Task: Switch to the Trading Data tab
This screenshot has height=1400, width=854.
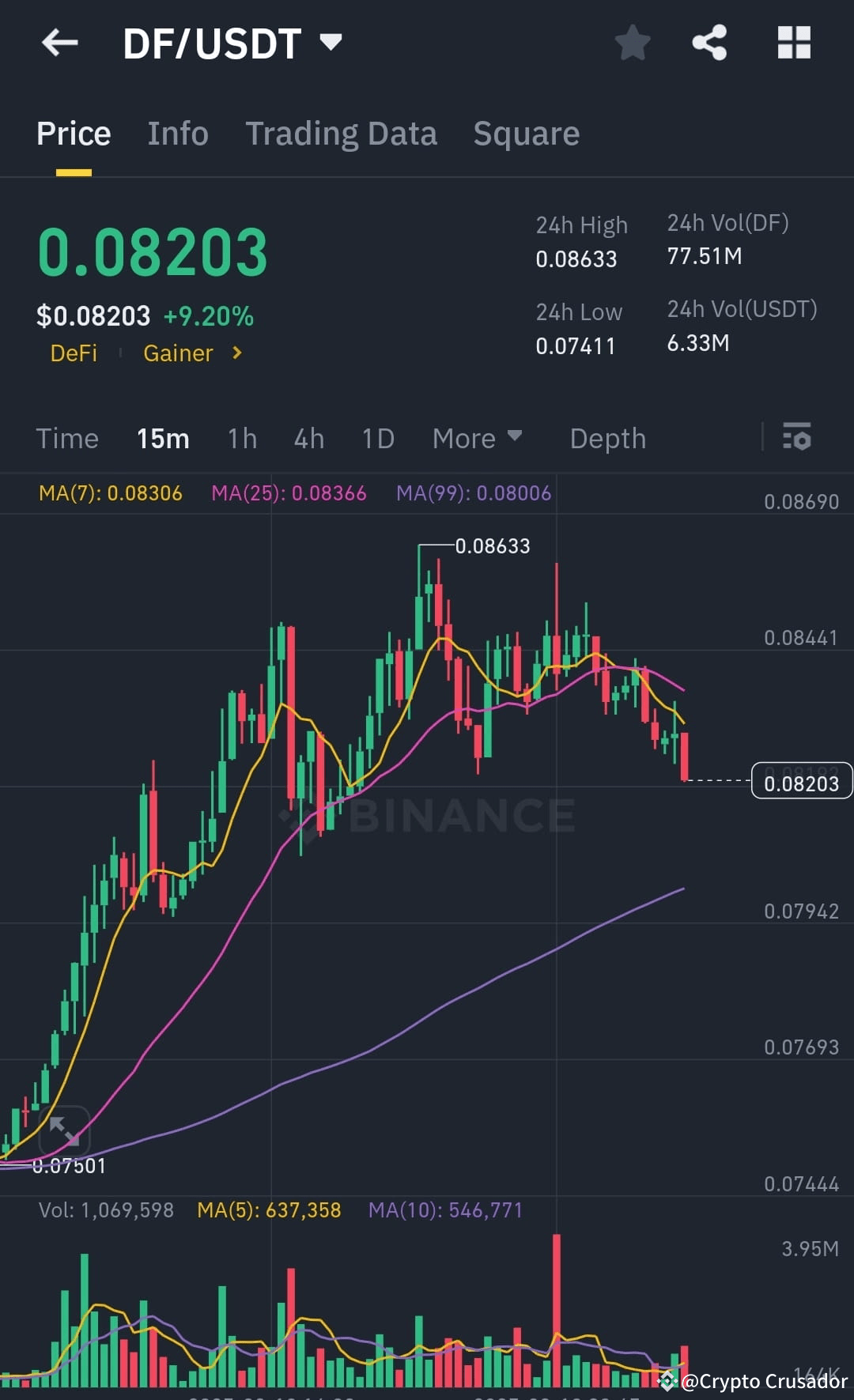Action: coord(342,133)
